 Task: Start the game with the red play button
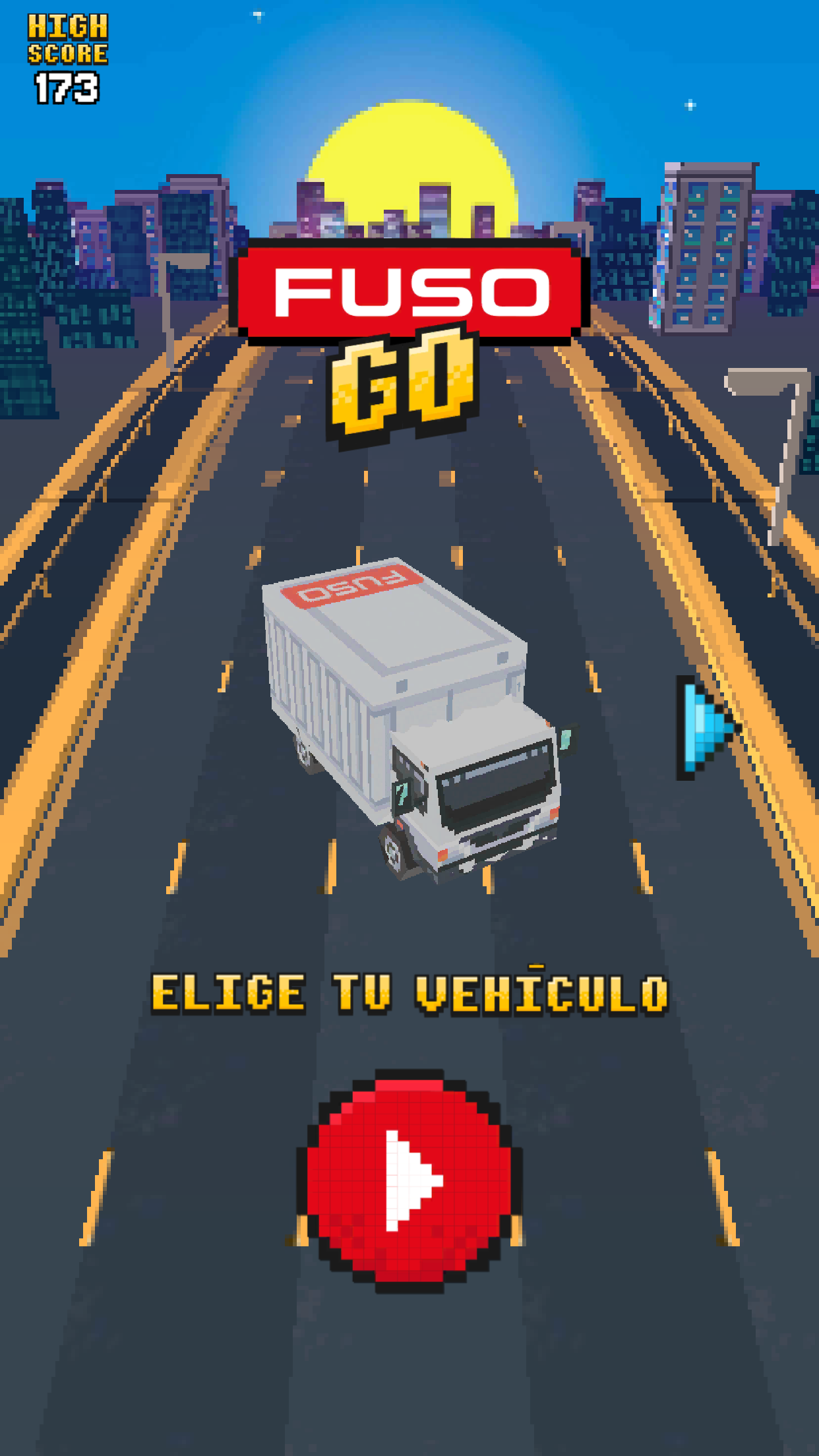point(409,1180)
